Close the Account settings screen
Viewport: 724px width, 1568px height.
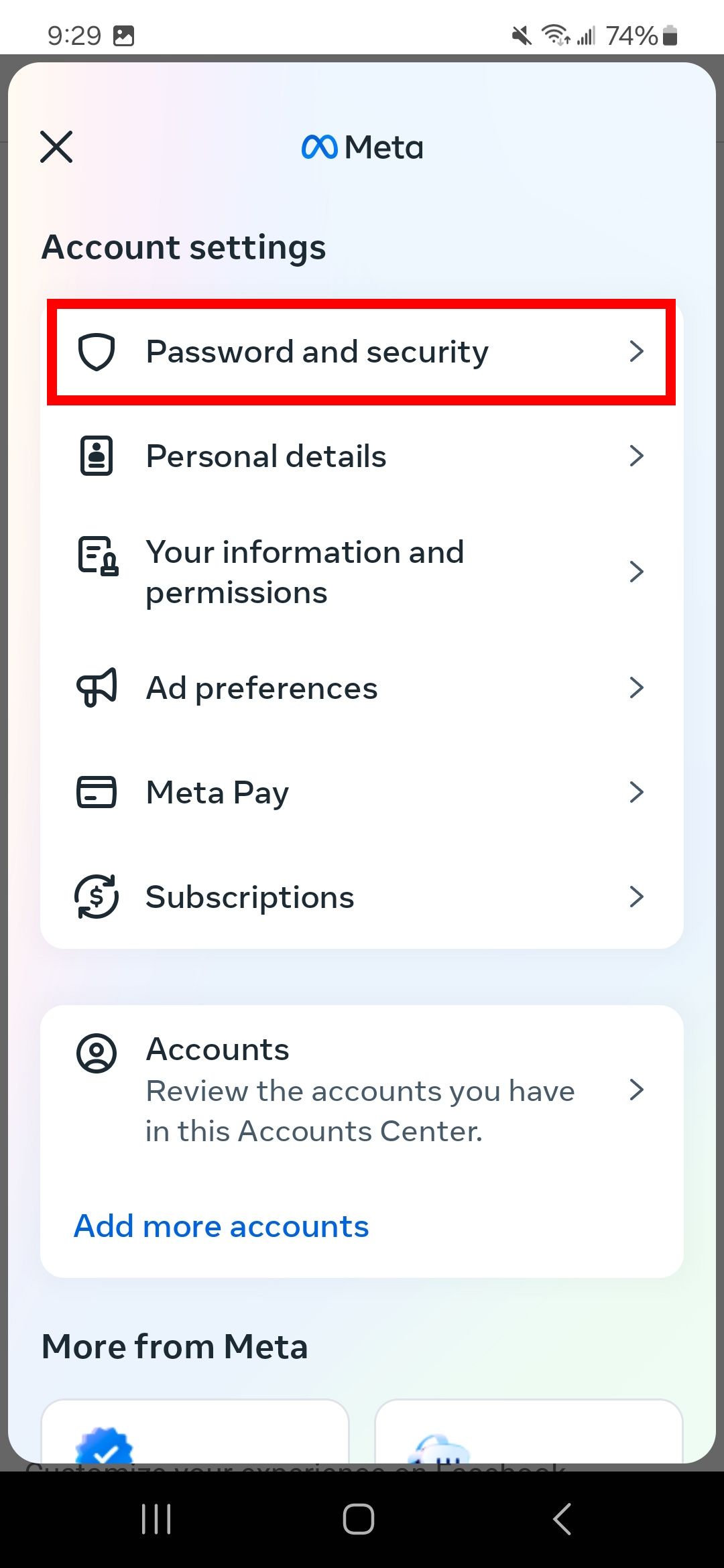click(56, 147)
